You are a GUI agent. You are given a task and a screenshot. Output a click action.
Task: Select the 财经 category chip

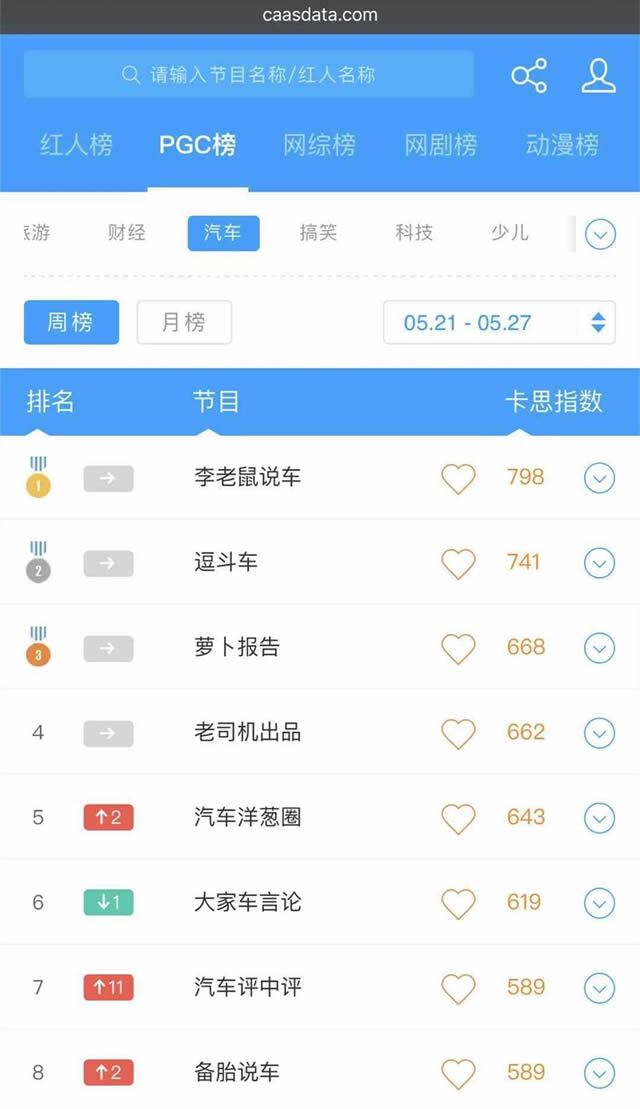[127, 233]
